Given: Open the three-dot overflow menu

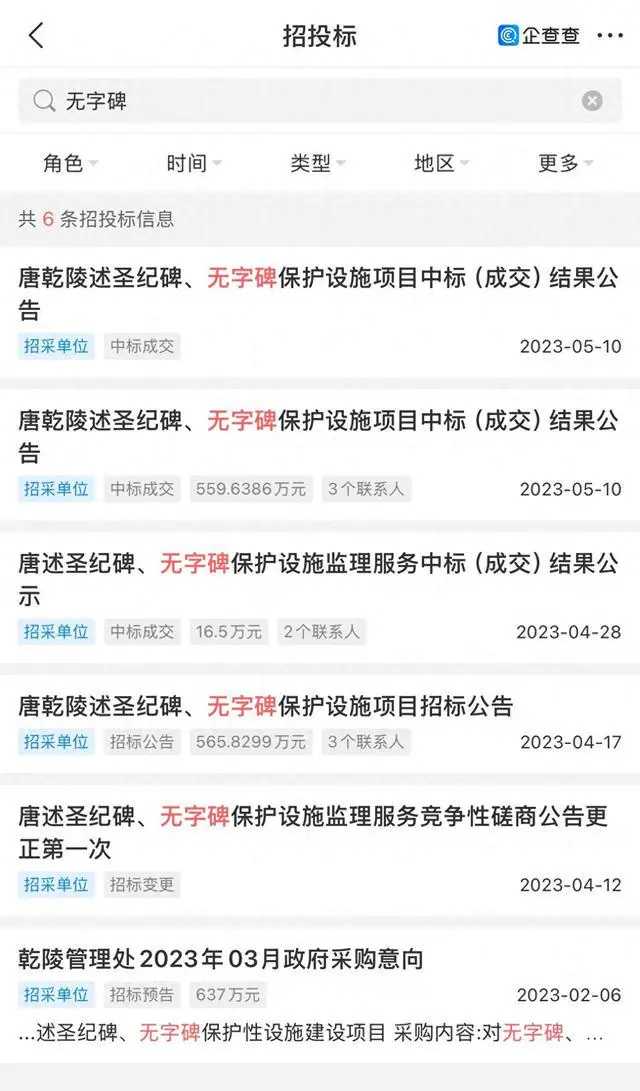Looking at the screenshot, I should tap(610, 35).
